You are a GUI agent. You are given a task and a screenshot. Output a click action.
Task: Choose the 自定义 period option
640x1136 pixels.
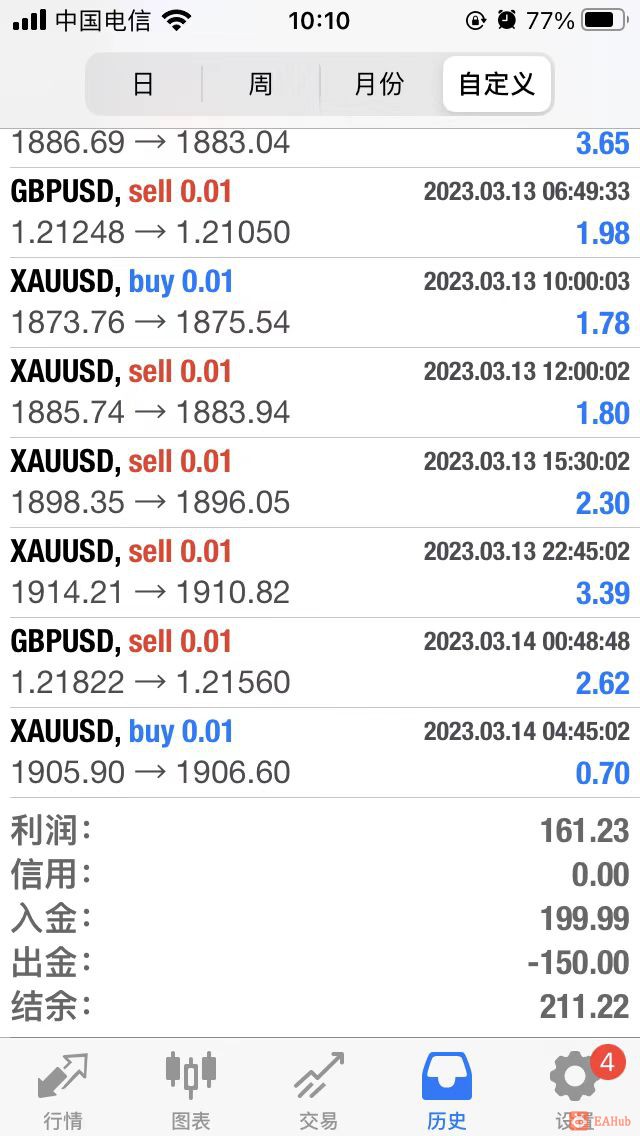click(x=496, y=84)
